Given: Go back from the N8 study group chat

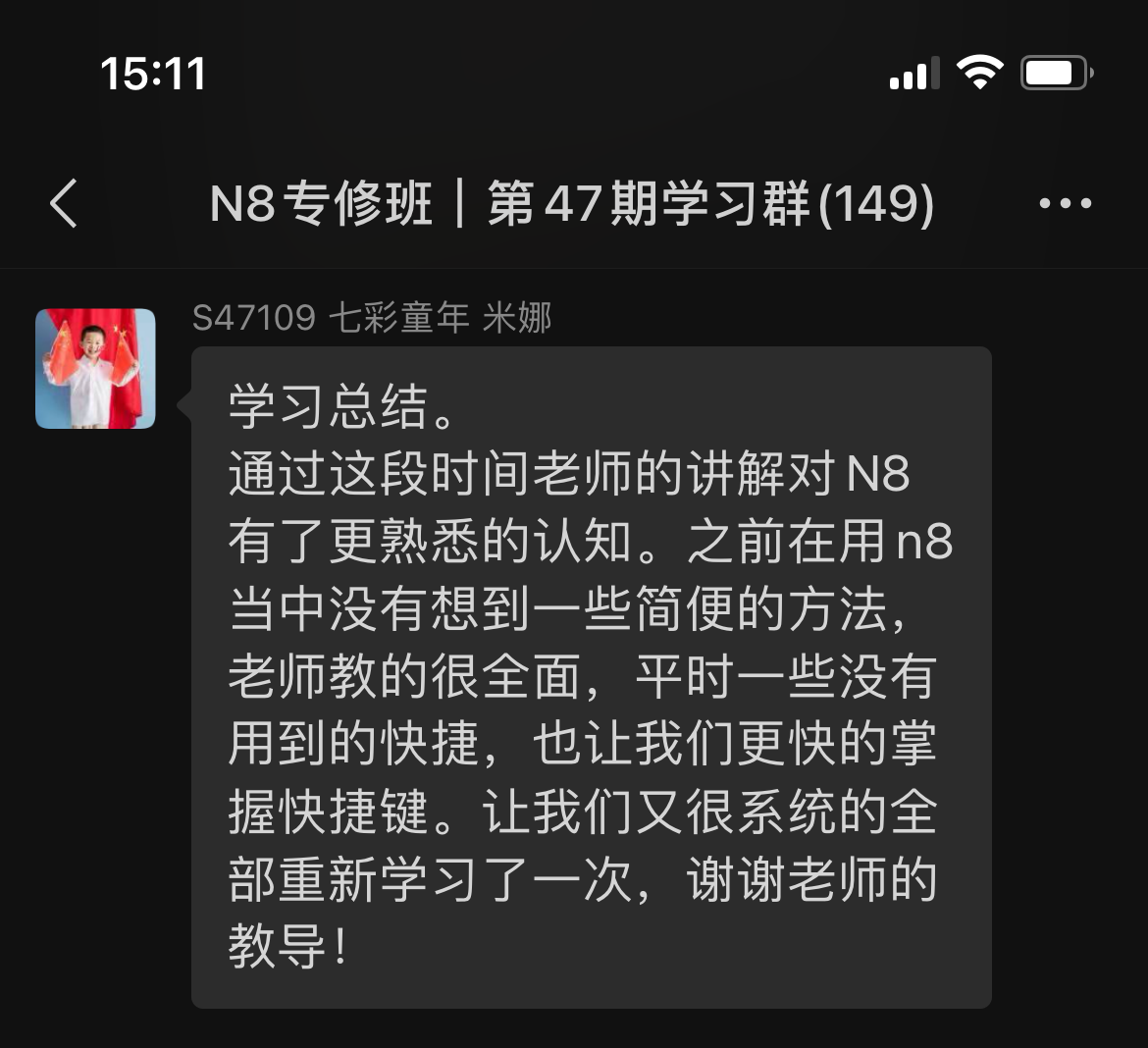Looking at the screenshot, I should (x=64, y=204).
